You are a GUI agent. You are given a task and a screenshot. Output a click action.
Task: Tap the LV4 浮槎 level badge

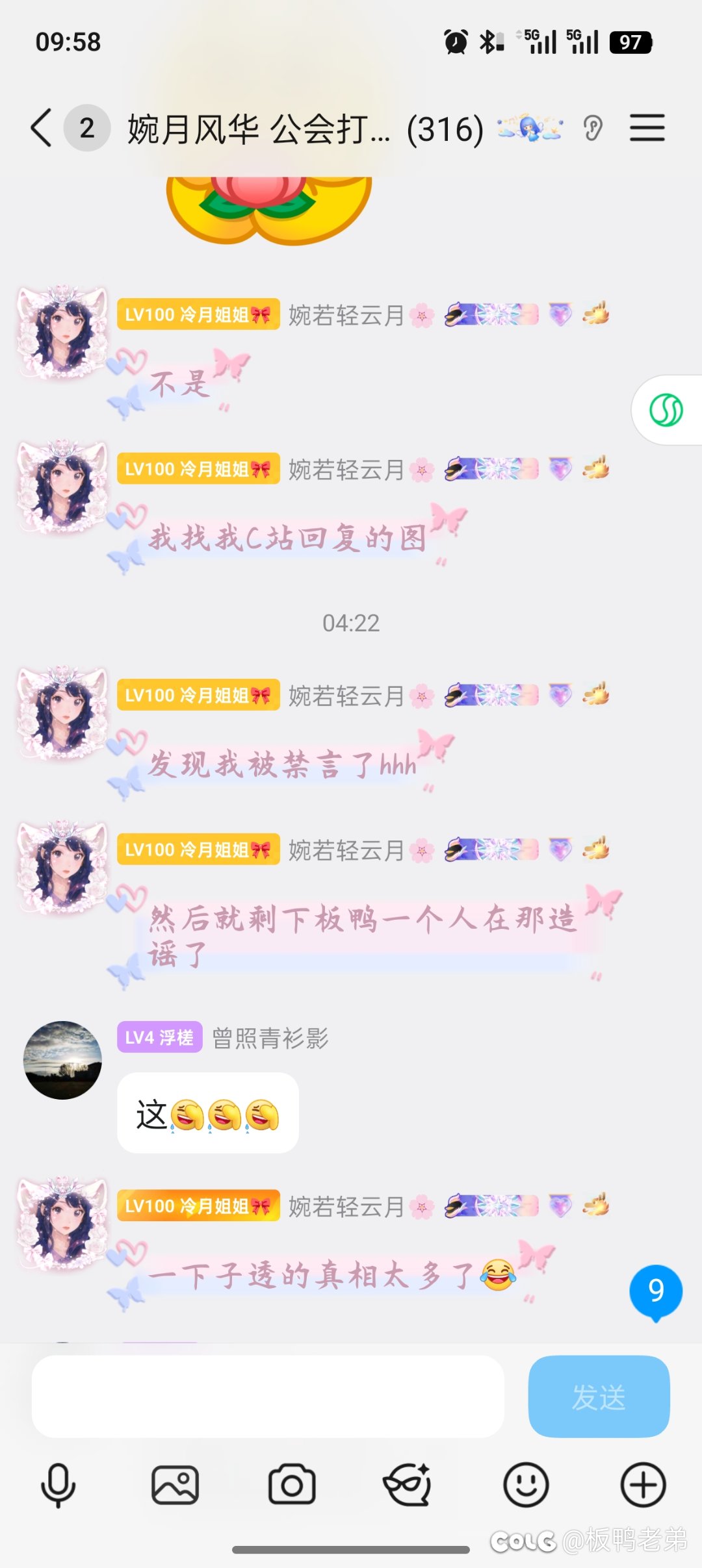159,1037
